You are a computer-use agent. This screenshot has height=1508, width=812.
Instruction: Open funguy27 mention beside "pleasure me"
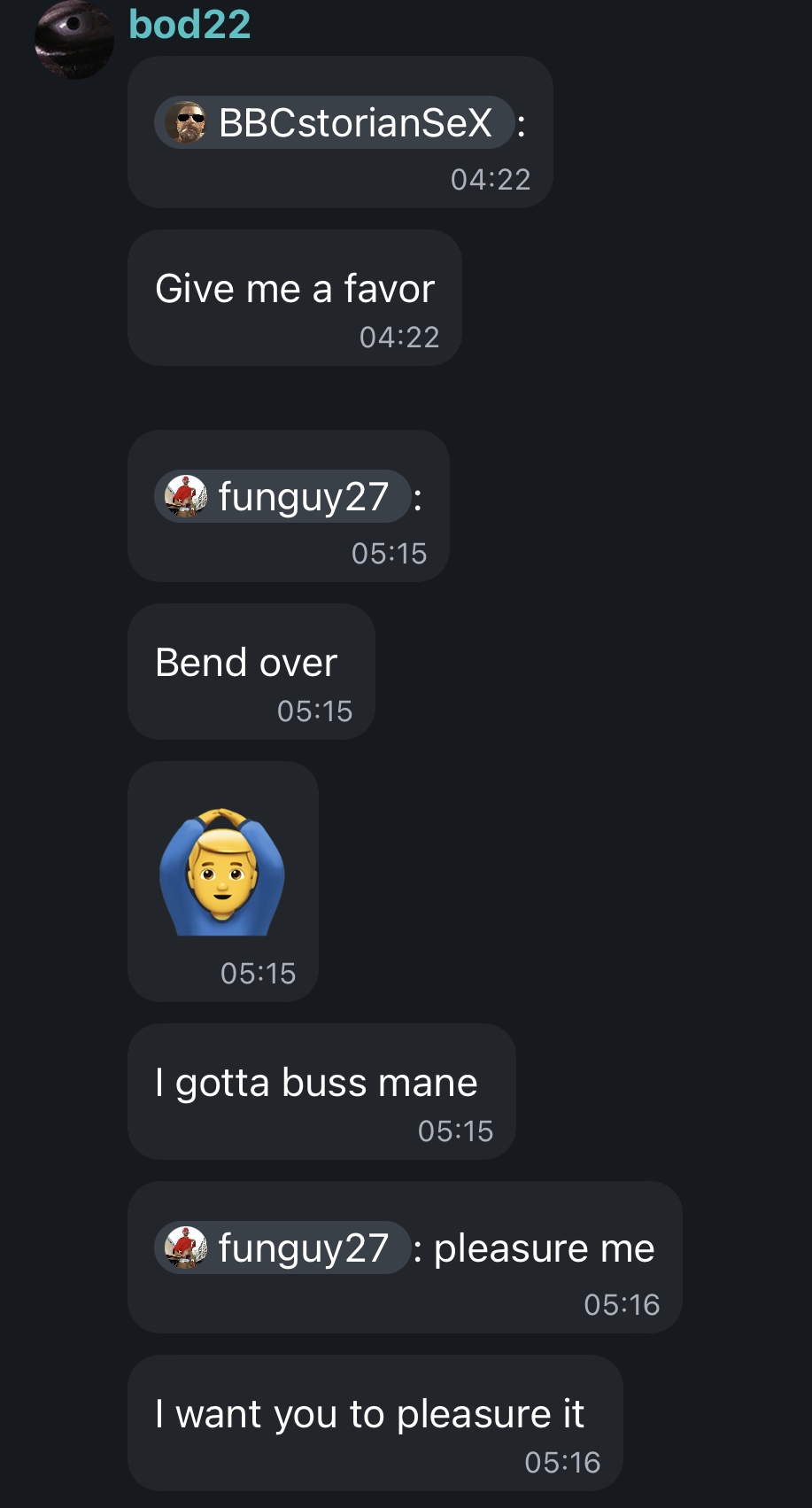[283, 1248]
